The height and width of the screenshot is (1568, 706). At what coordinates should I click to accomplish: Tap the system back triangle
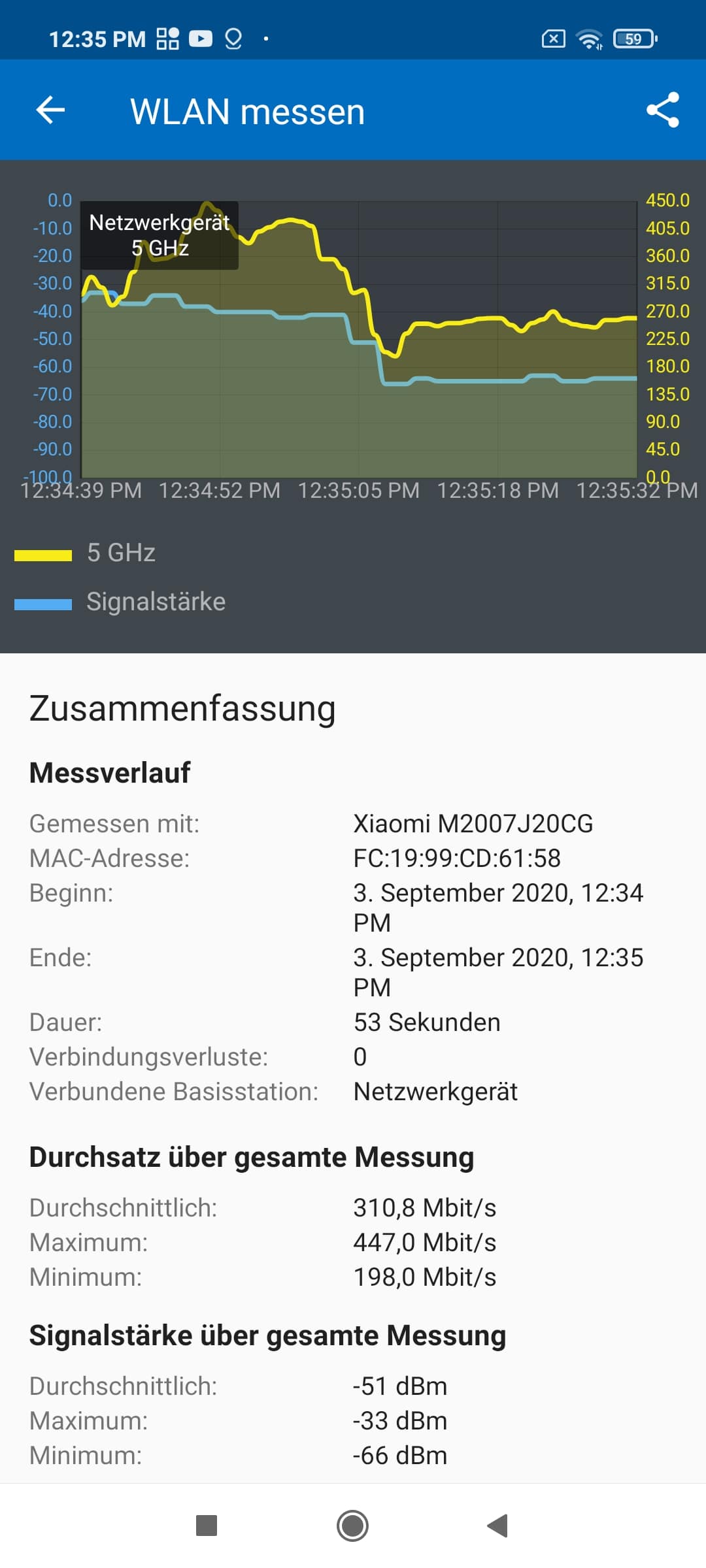click(x=497, y=1526)
